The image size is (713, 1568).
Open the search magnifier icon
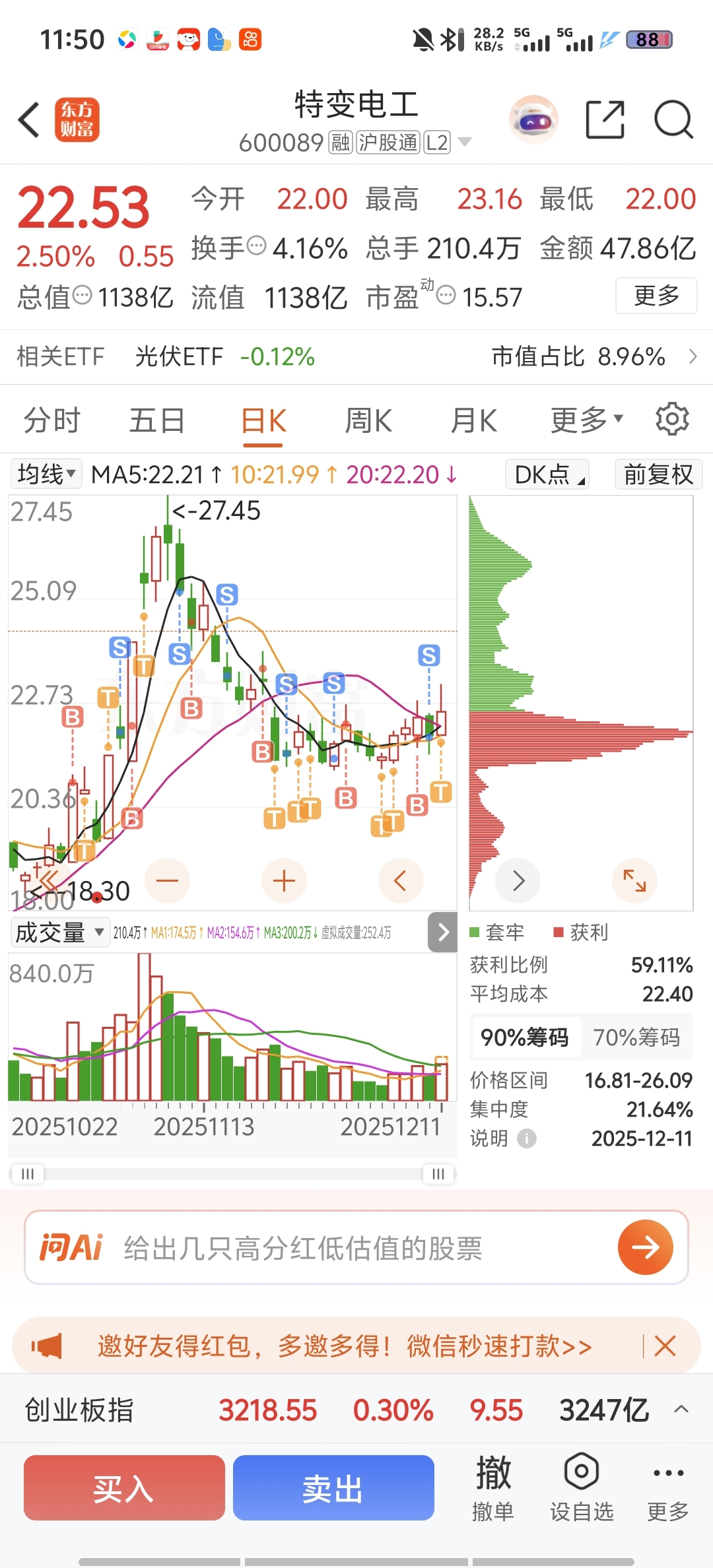click(x=673, y=120)
